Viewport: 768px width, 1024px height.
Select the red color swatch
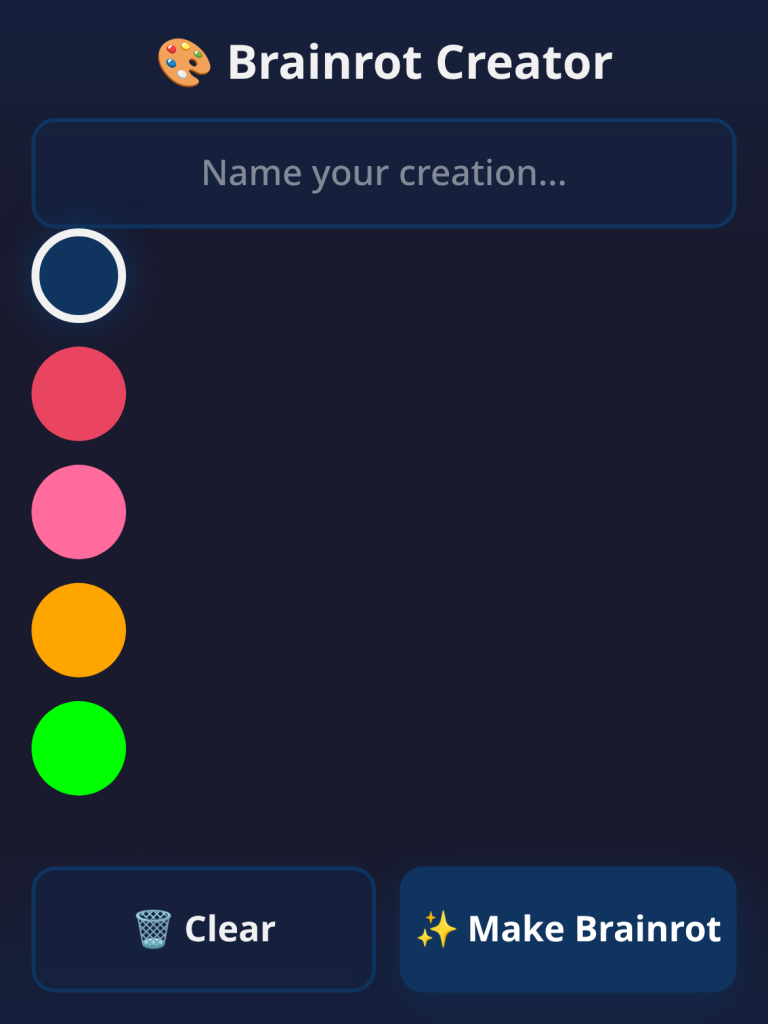[78, 394]
